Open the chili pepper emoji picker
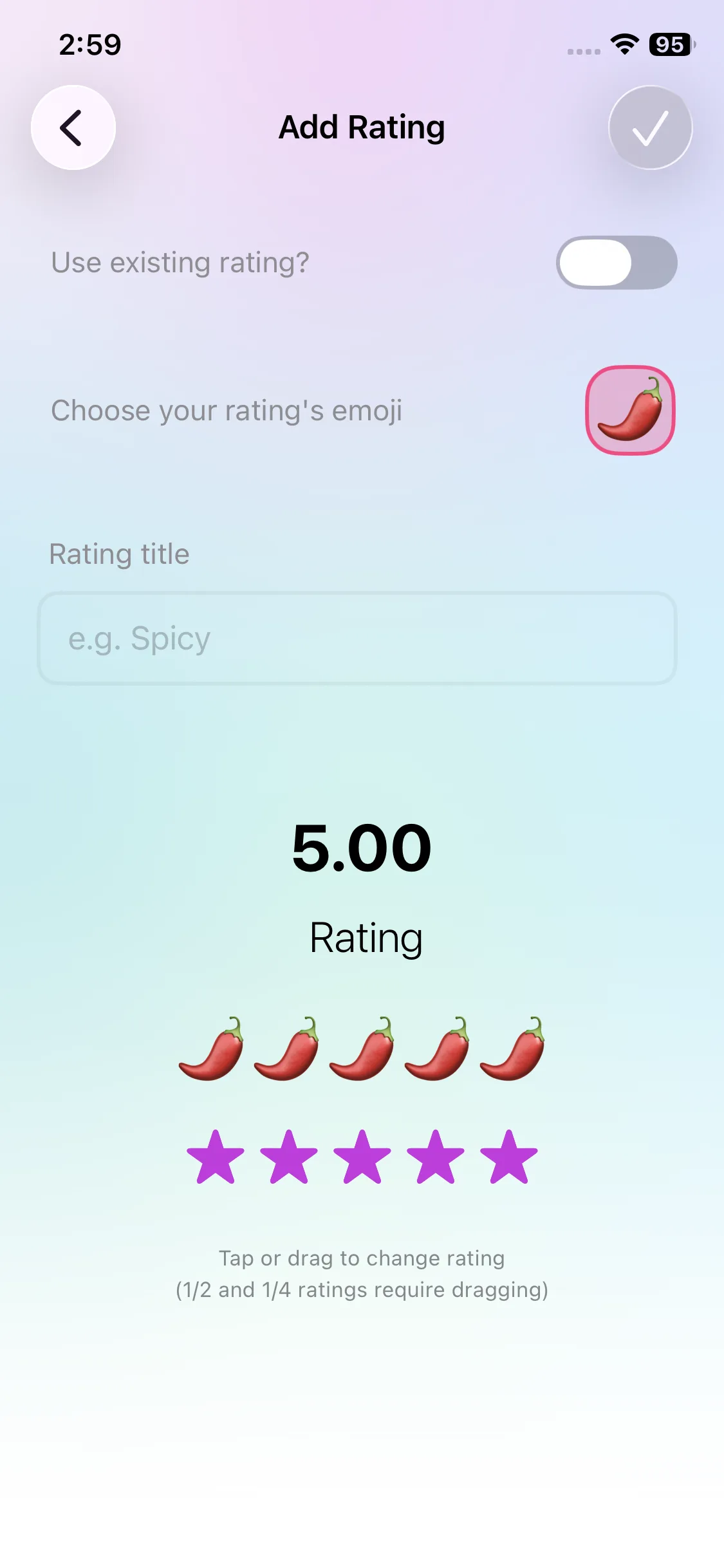This screenshot has width=724, height=1568. [x=629, y=410]
